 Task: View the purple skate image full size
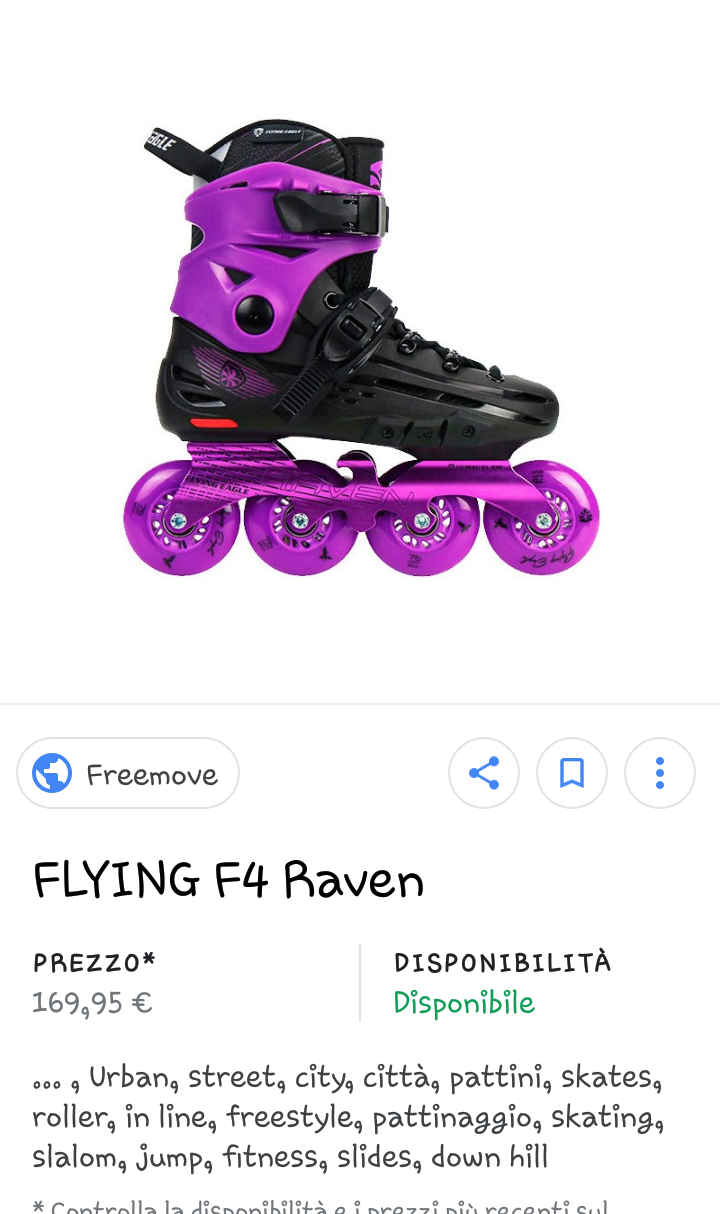tap(361, 348)
